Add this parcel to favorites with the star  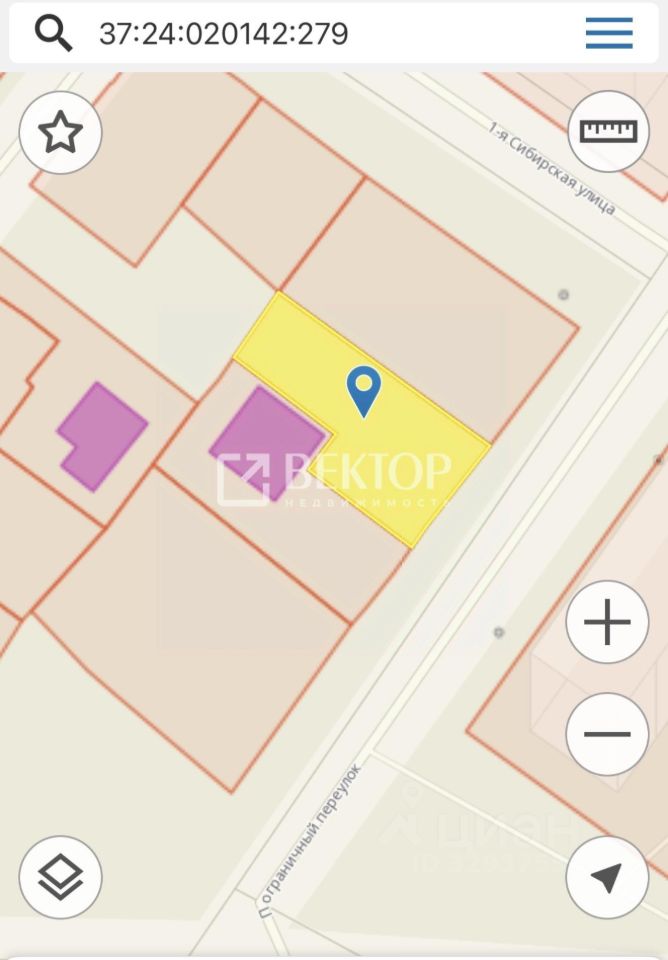(60, 132)
